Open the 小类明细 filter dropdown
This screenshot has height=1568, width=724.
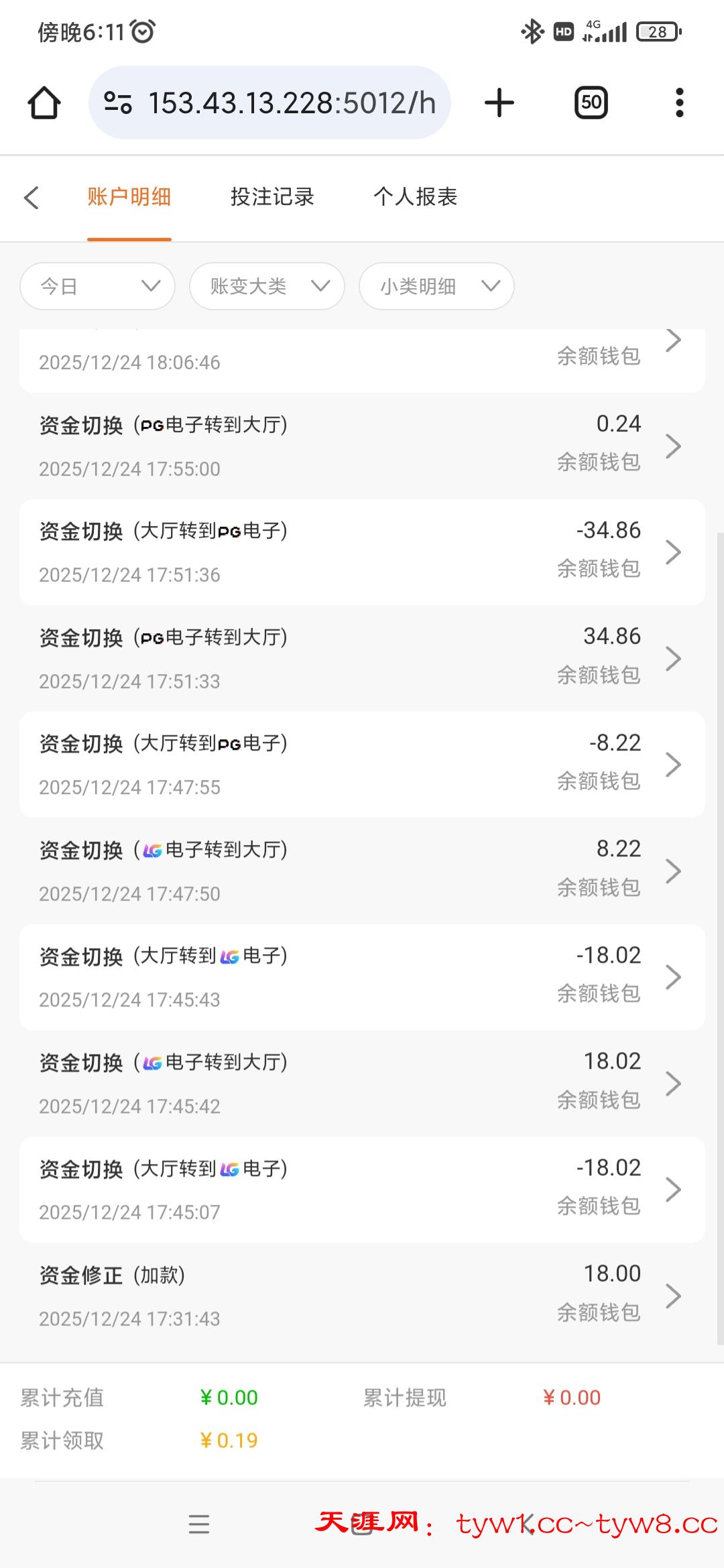pos(436,287)
